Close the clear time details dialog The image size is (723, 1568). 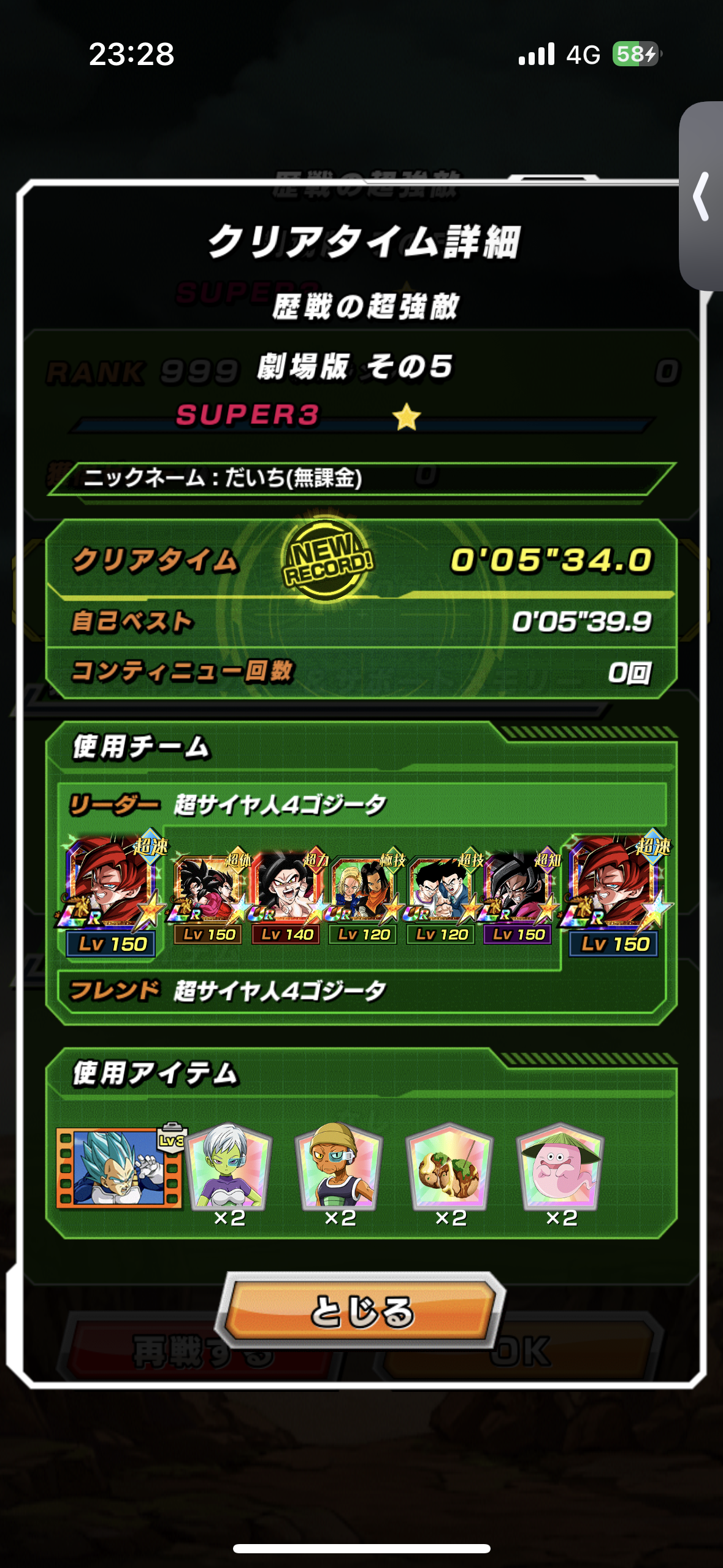(362, 1310)
